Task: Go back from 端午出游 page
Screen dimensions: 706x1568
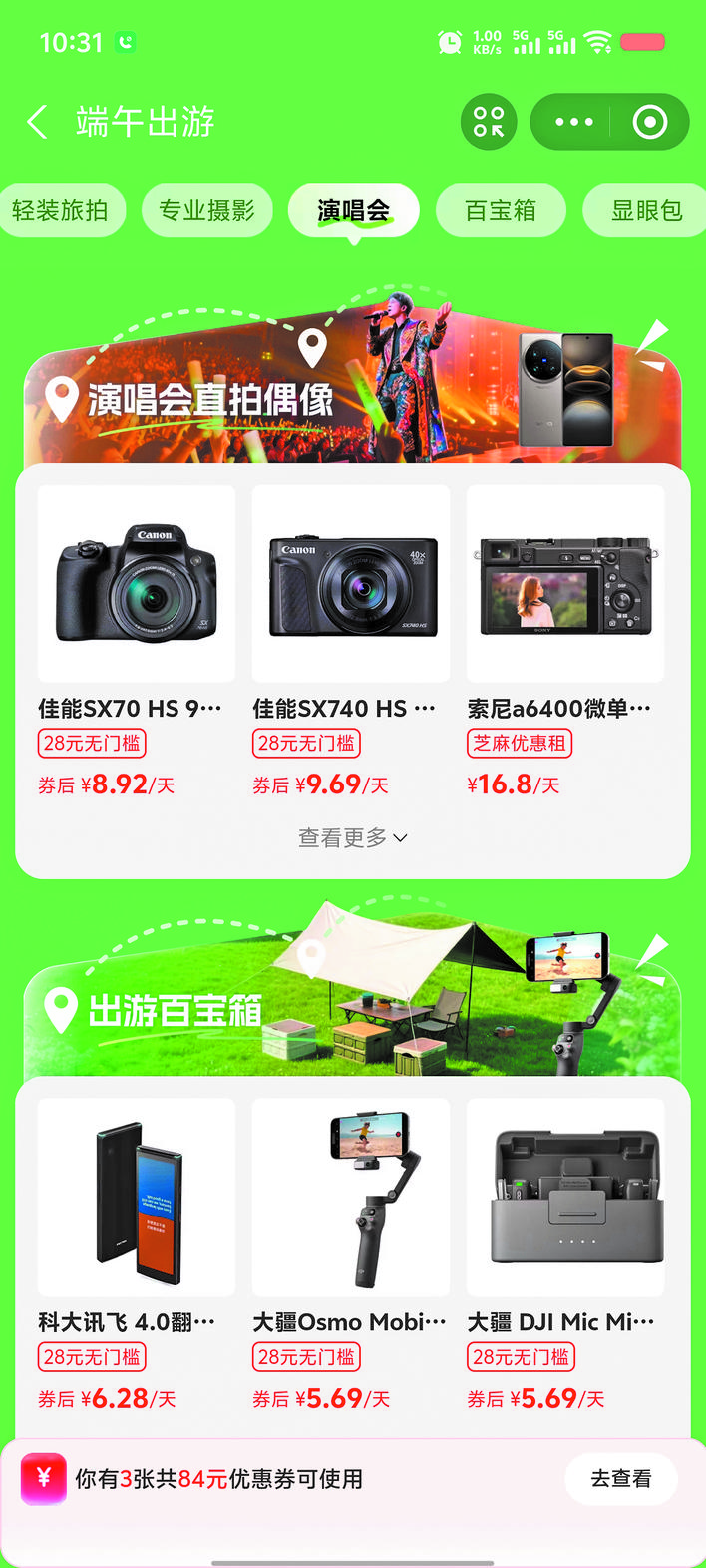Action: (37, 122)
